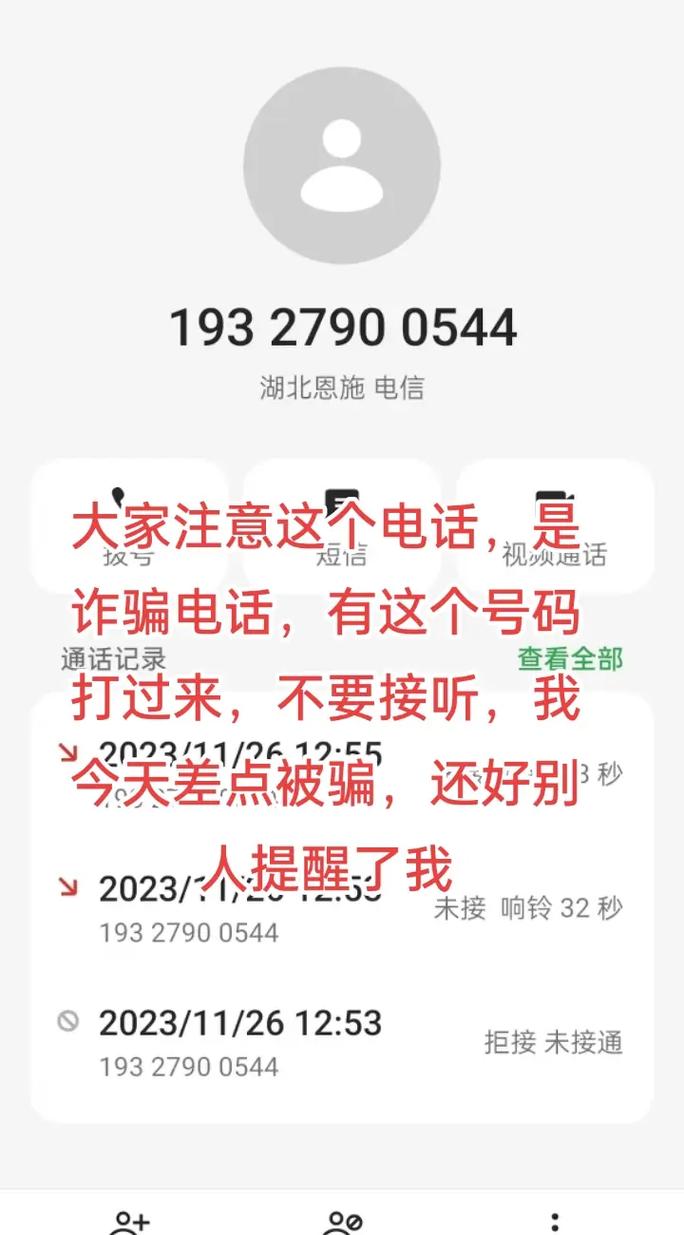Block this number with the blacklist icon
The image size is (684, 1235).
pyautogui.click(x=343, y=1222)
